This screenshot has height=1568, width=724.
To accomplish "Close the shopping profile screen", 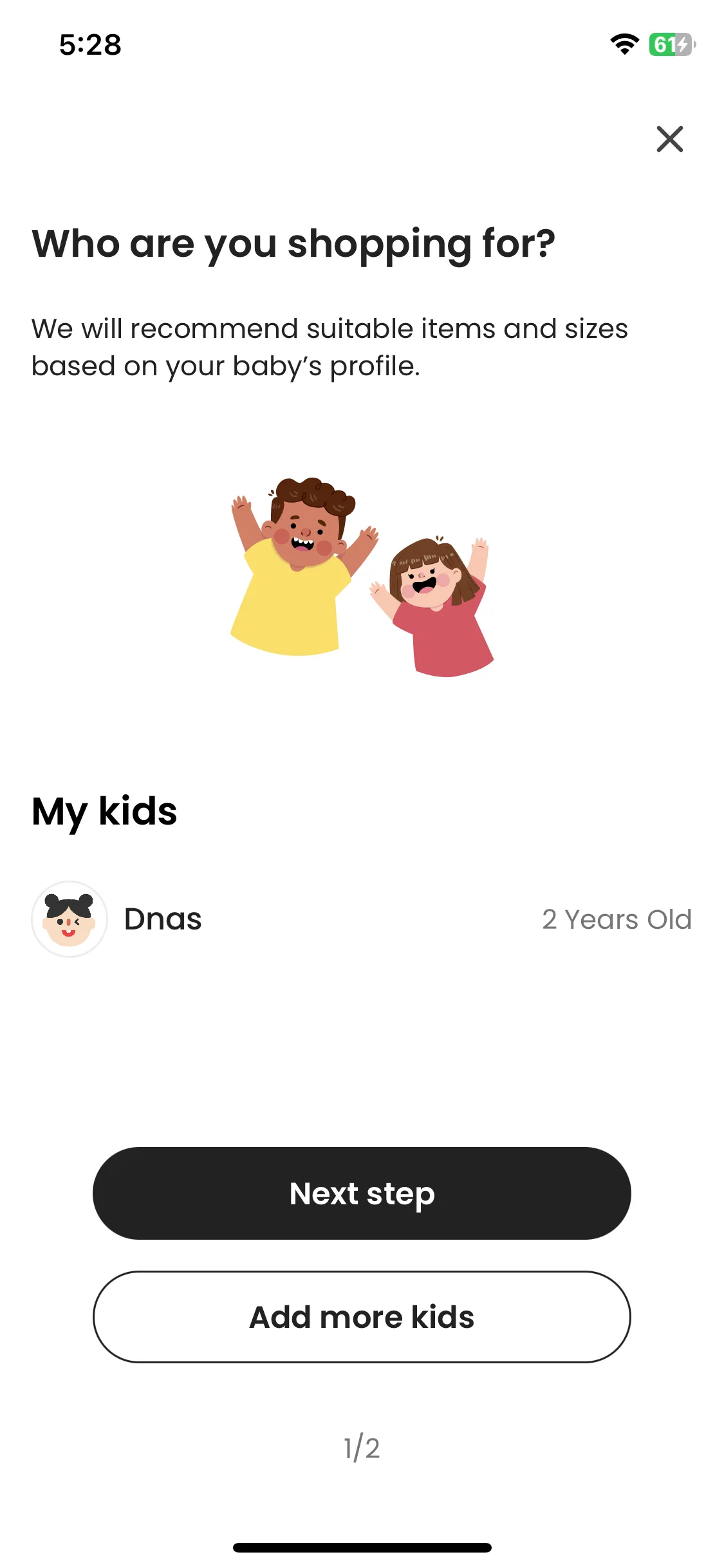I will (x=669, y=139).
